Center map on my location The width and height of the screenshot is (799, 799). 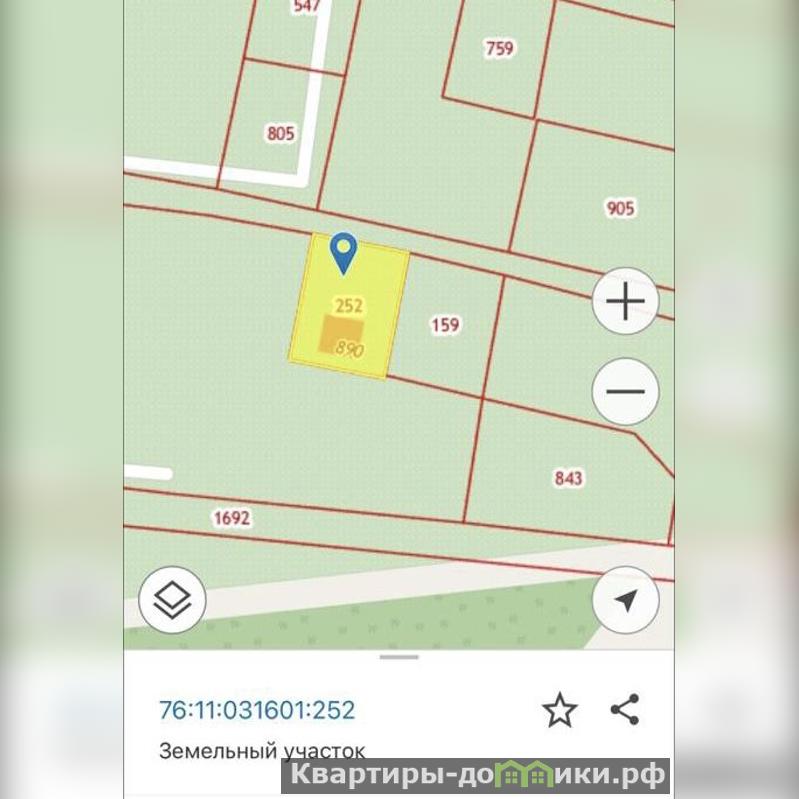tap(625, 600)
